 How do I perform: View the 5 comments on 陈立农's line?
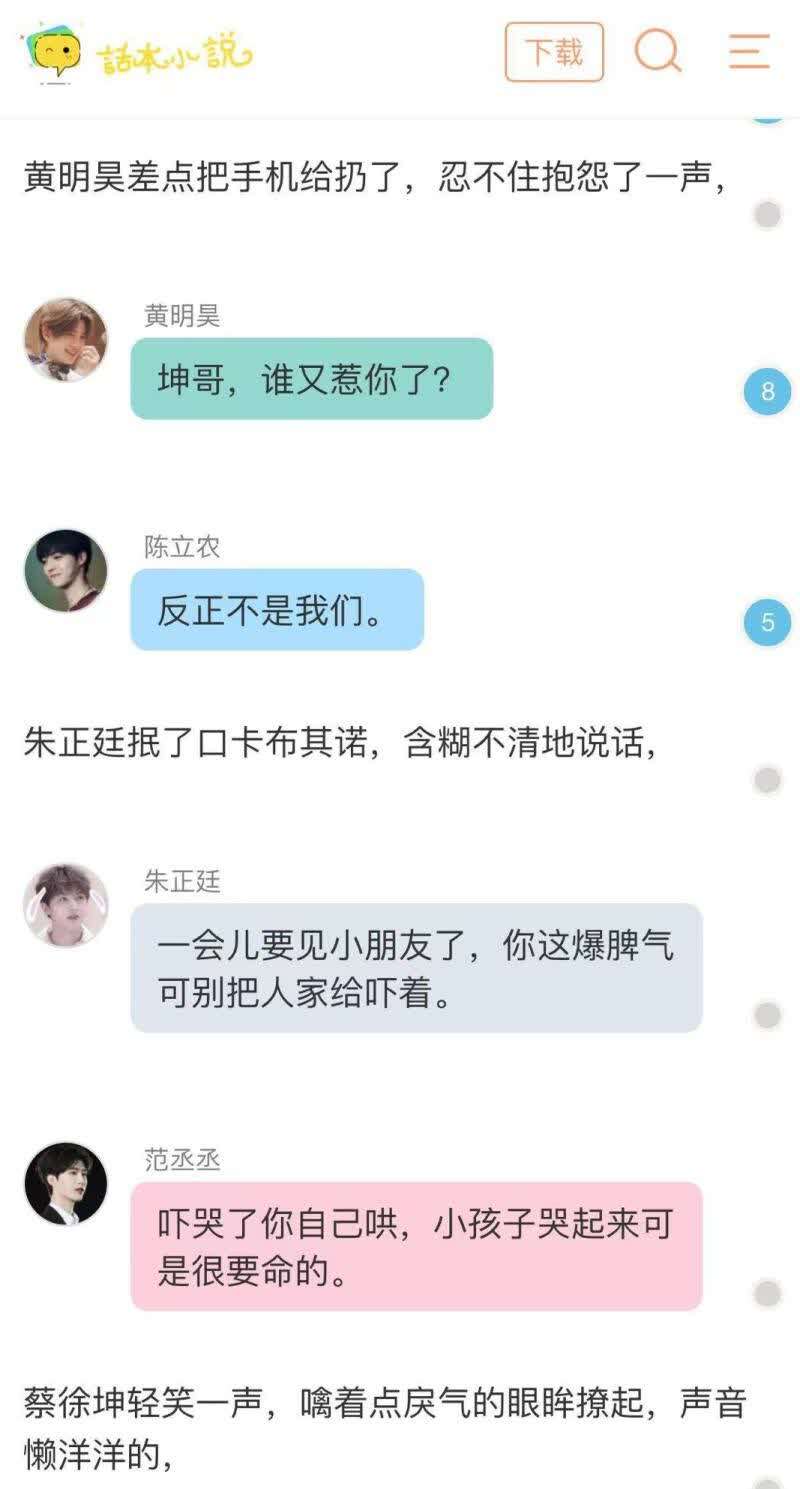767,623
